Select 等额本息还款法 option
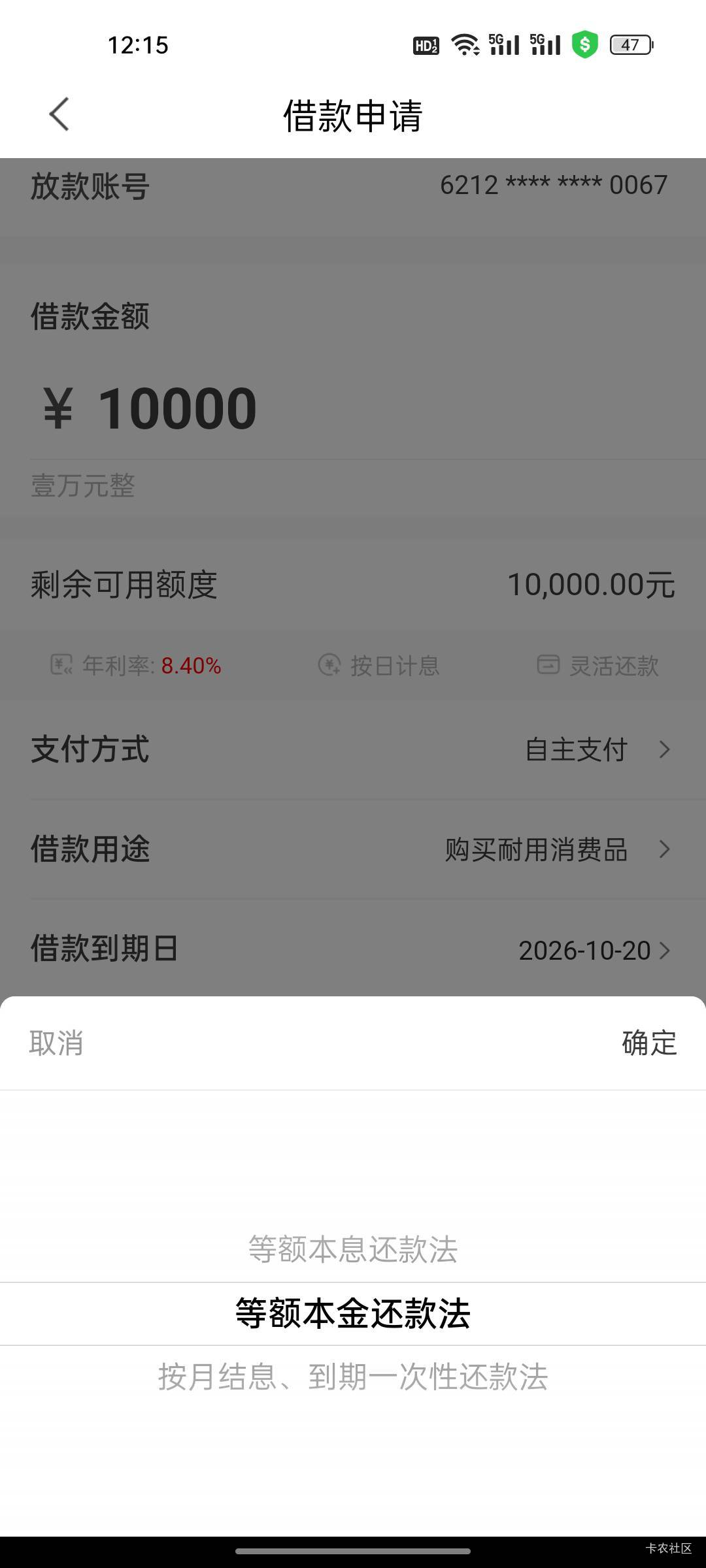706x1568 pixels. pyautogui.click(x=353, y=1249)
